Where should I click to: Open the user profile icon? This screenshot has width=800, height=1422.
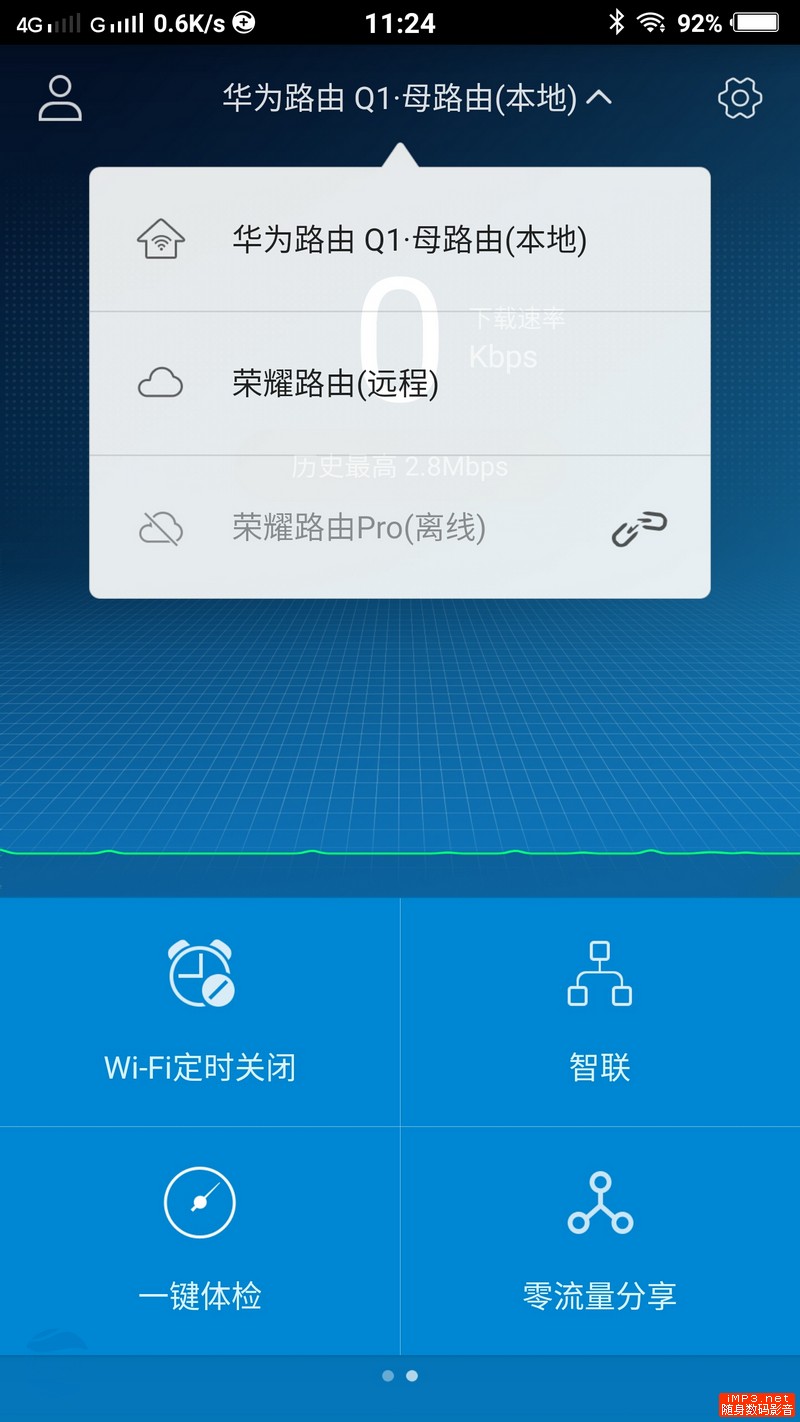tap(58, 97)
